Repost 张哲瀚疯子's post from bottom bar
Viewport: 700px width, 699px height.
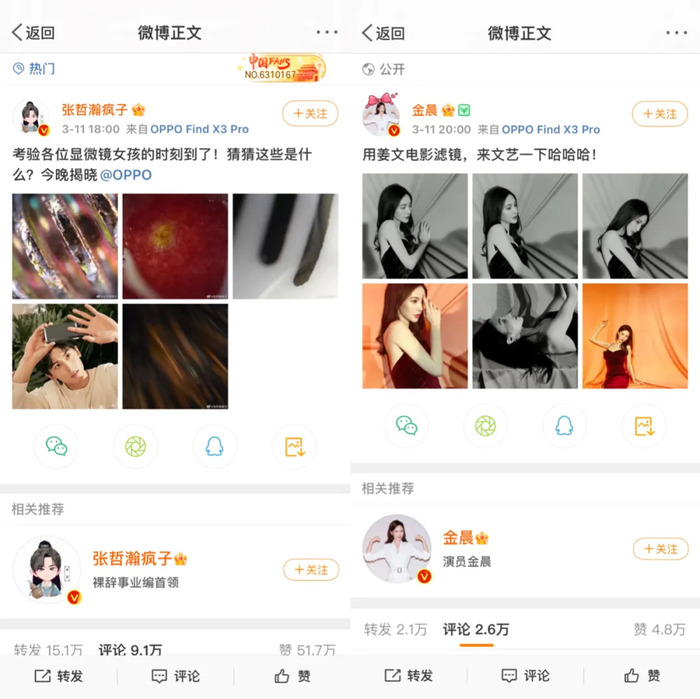(x=60, y=676)
